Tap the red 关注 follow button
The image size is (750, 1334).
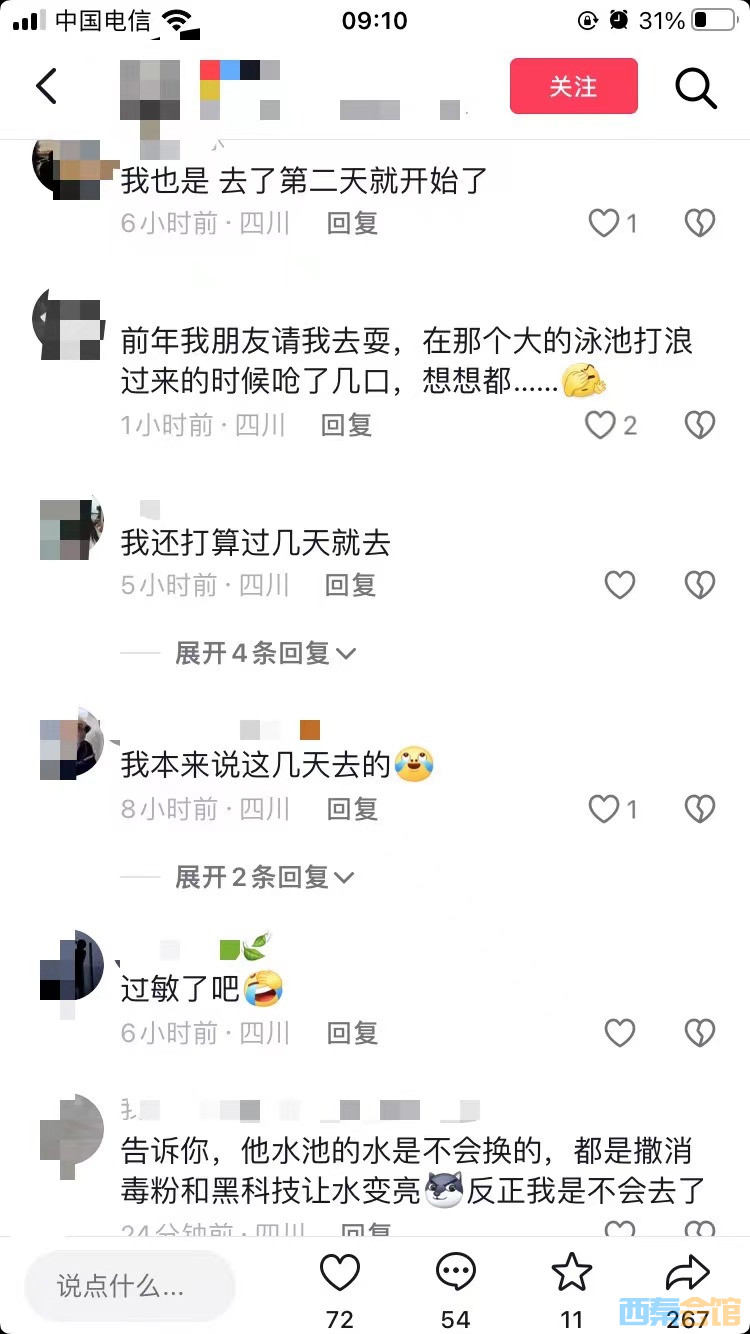pyautogui.click(x=573, y=86)
